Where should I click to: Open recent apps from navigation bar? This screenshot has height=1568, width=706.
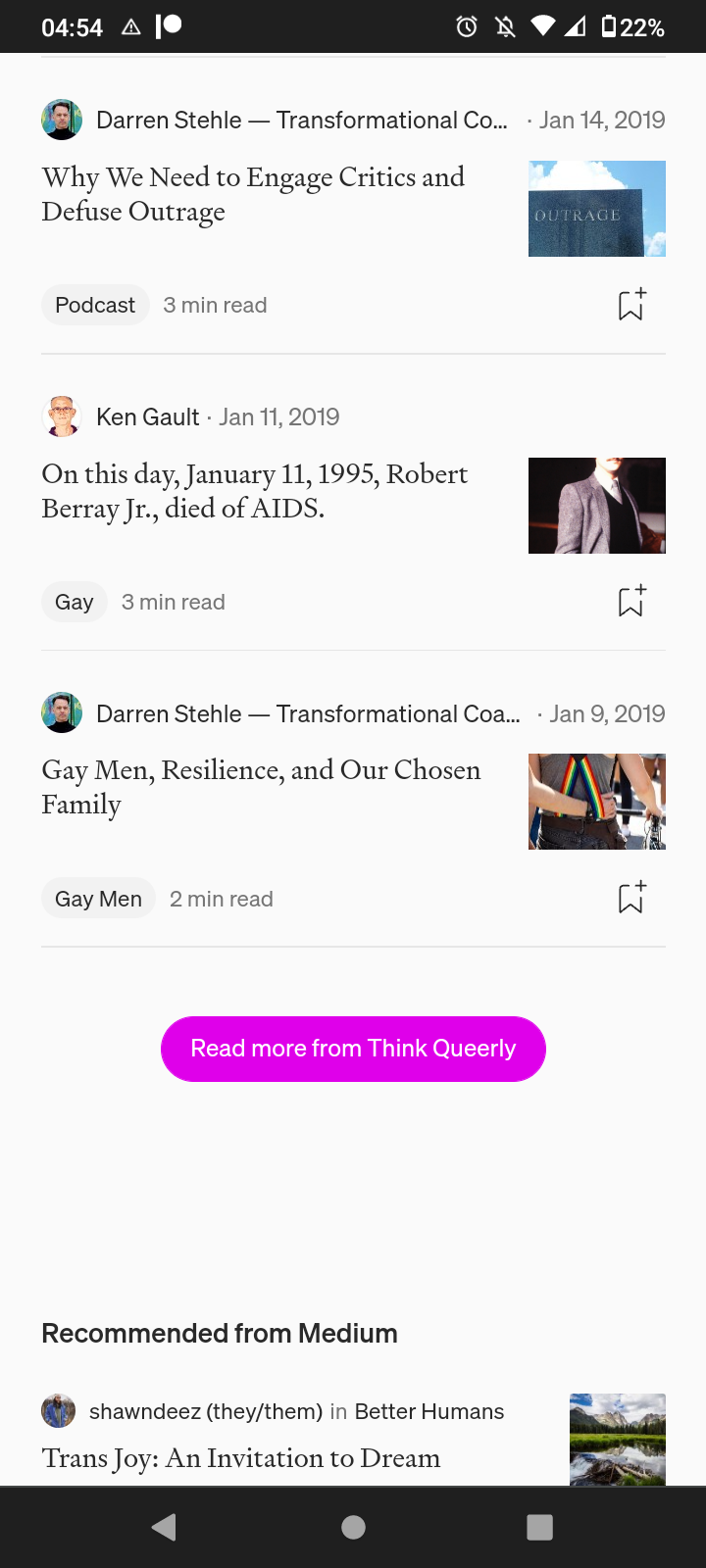539,1527
